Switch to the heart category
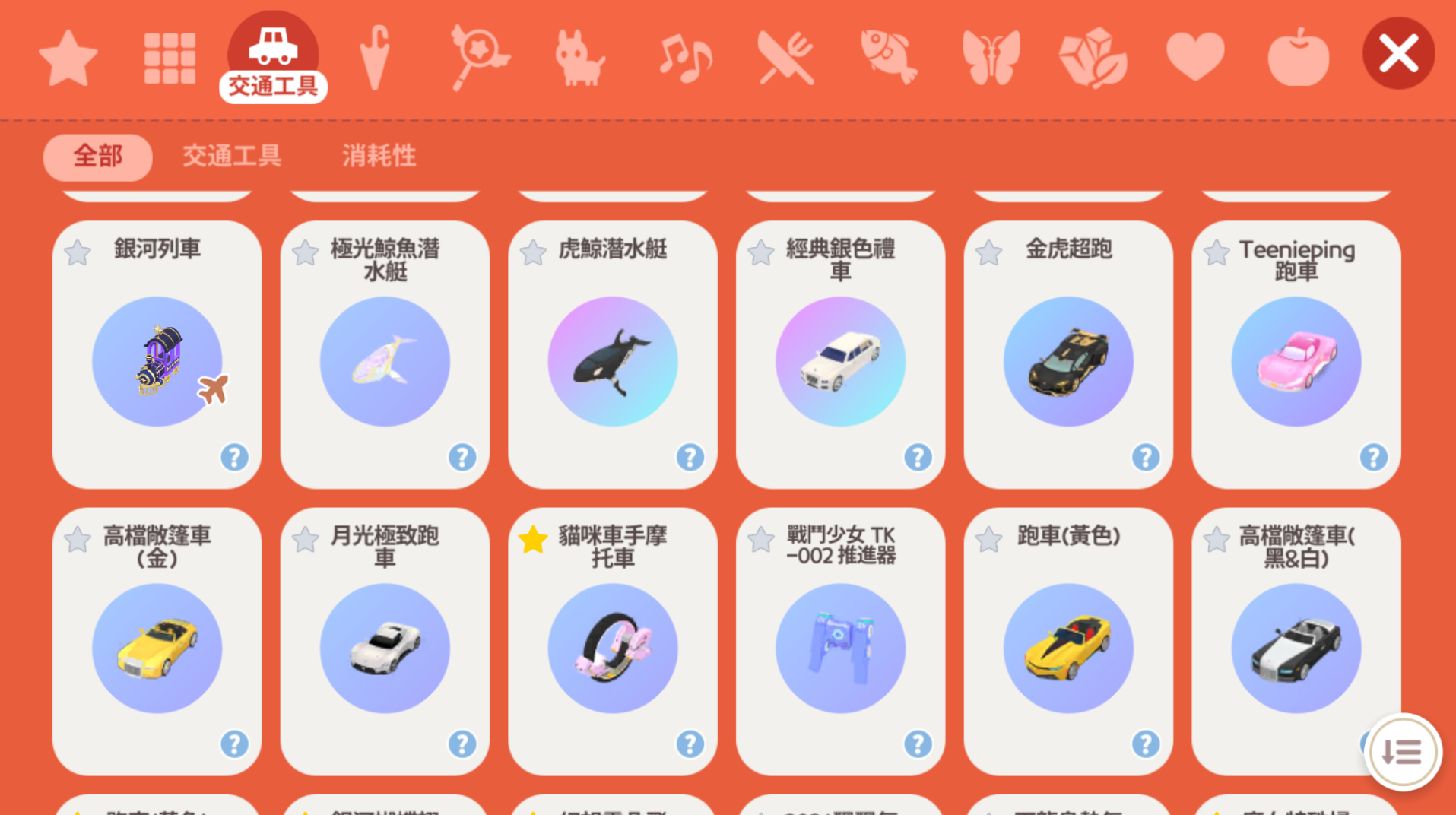 click(x=1194, y=58)
